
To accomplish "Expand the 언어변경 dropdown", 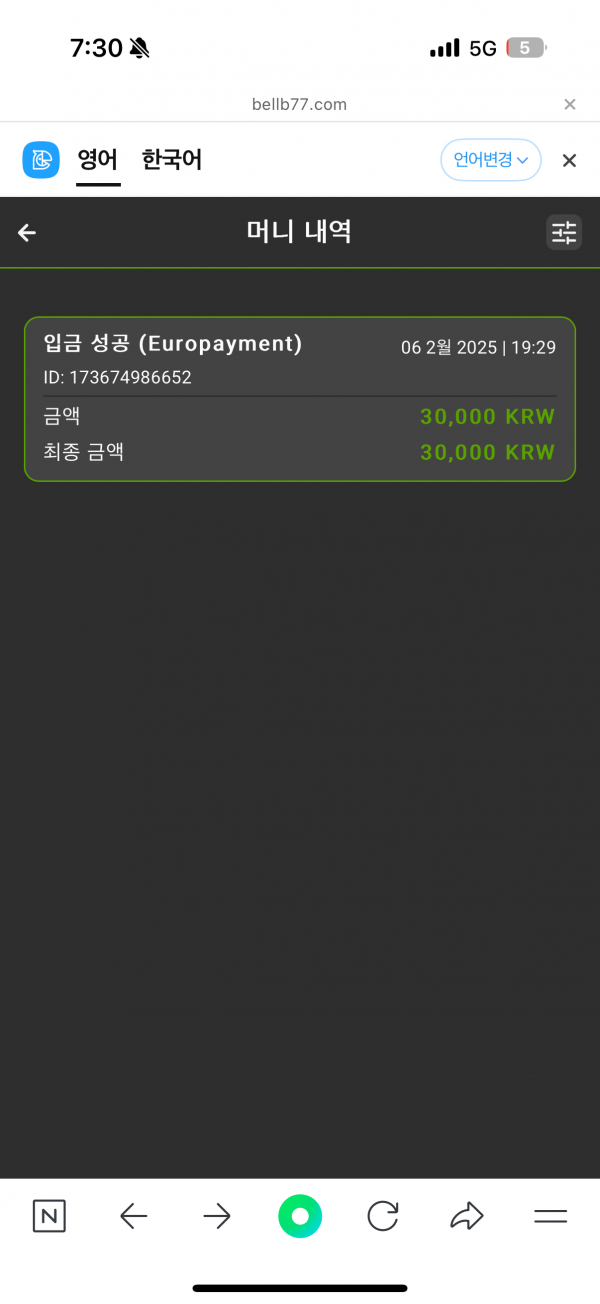I will (491, 160).
